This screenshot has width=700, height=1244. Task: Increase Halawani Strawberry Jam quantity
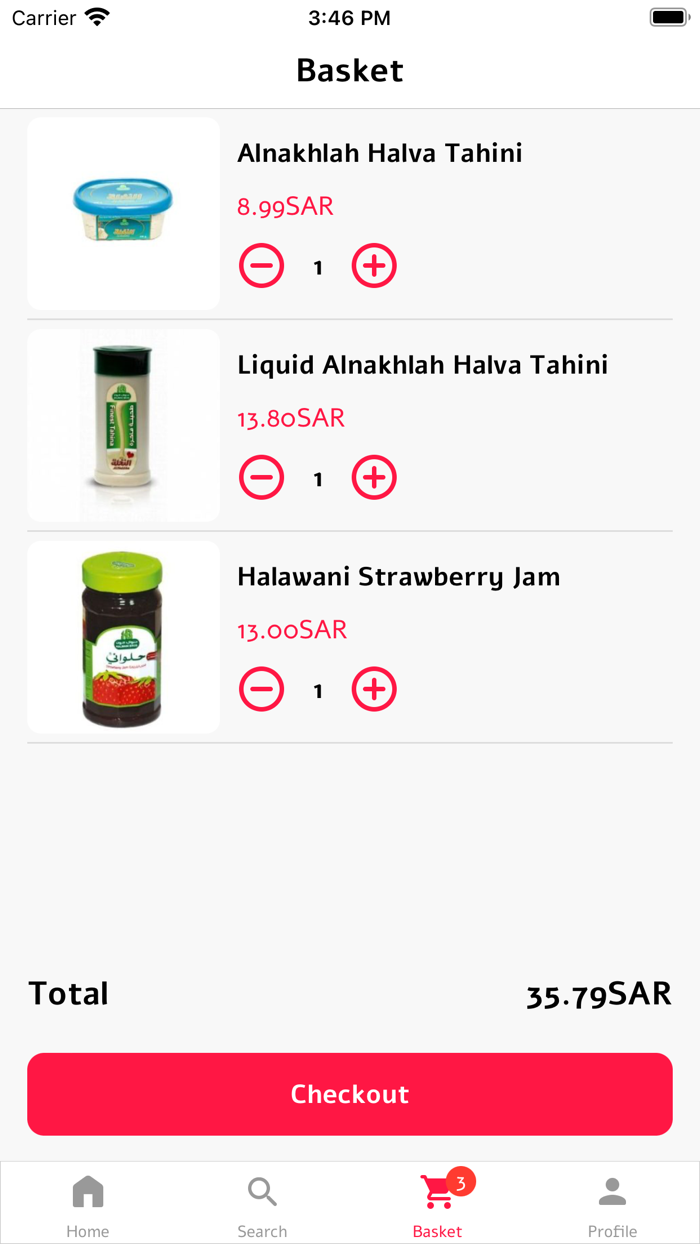pos(374,690)
